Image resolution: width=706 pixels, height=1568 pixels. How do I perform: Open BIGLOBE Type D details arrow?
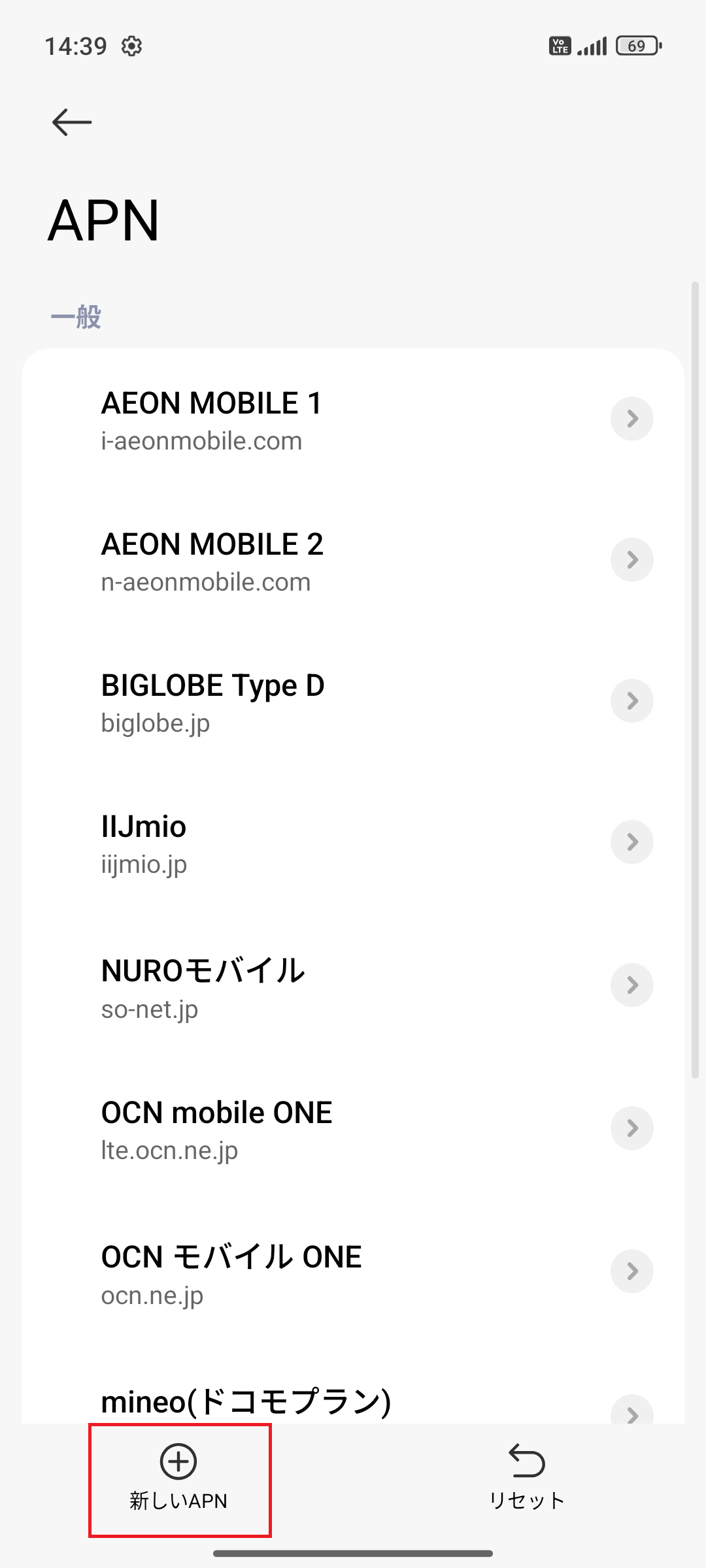click(x=632, y=701)
